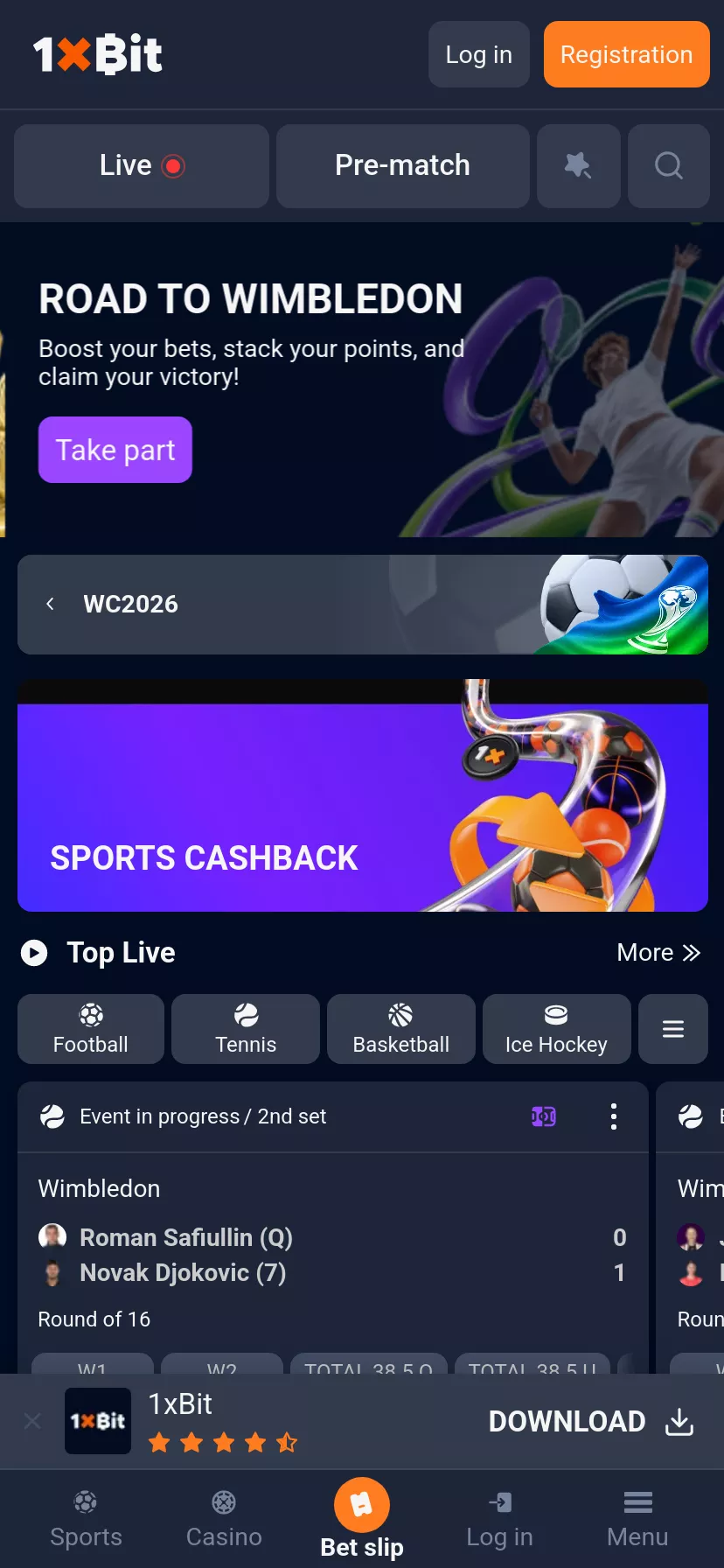Open the full sports list menu

(673, 1029)
